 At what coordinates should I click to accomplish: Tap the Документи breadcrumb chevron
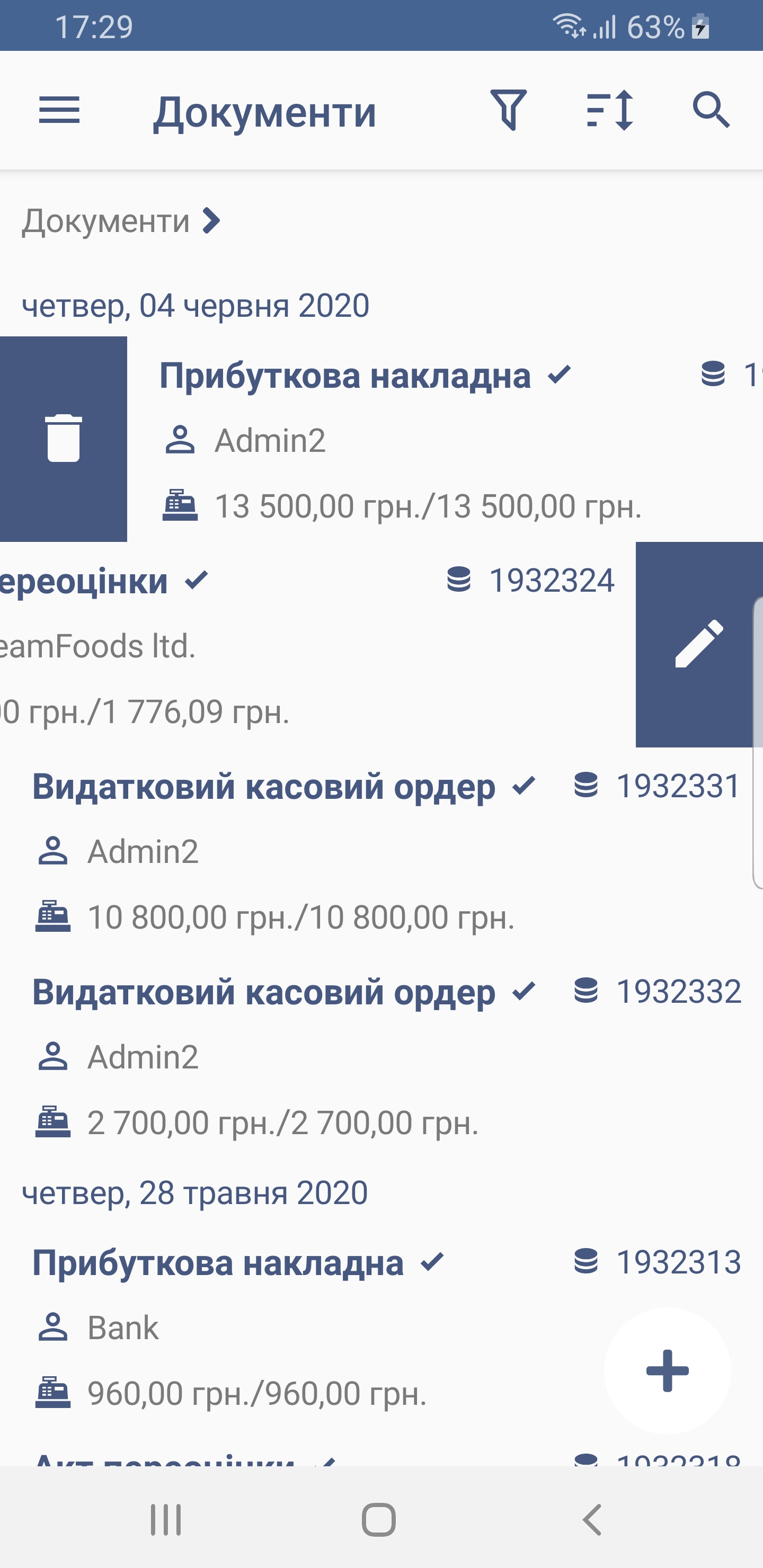(x=211, y=220)
